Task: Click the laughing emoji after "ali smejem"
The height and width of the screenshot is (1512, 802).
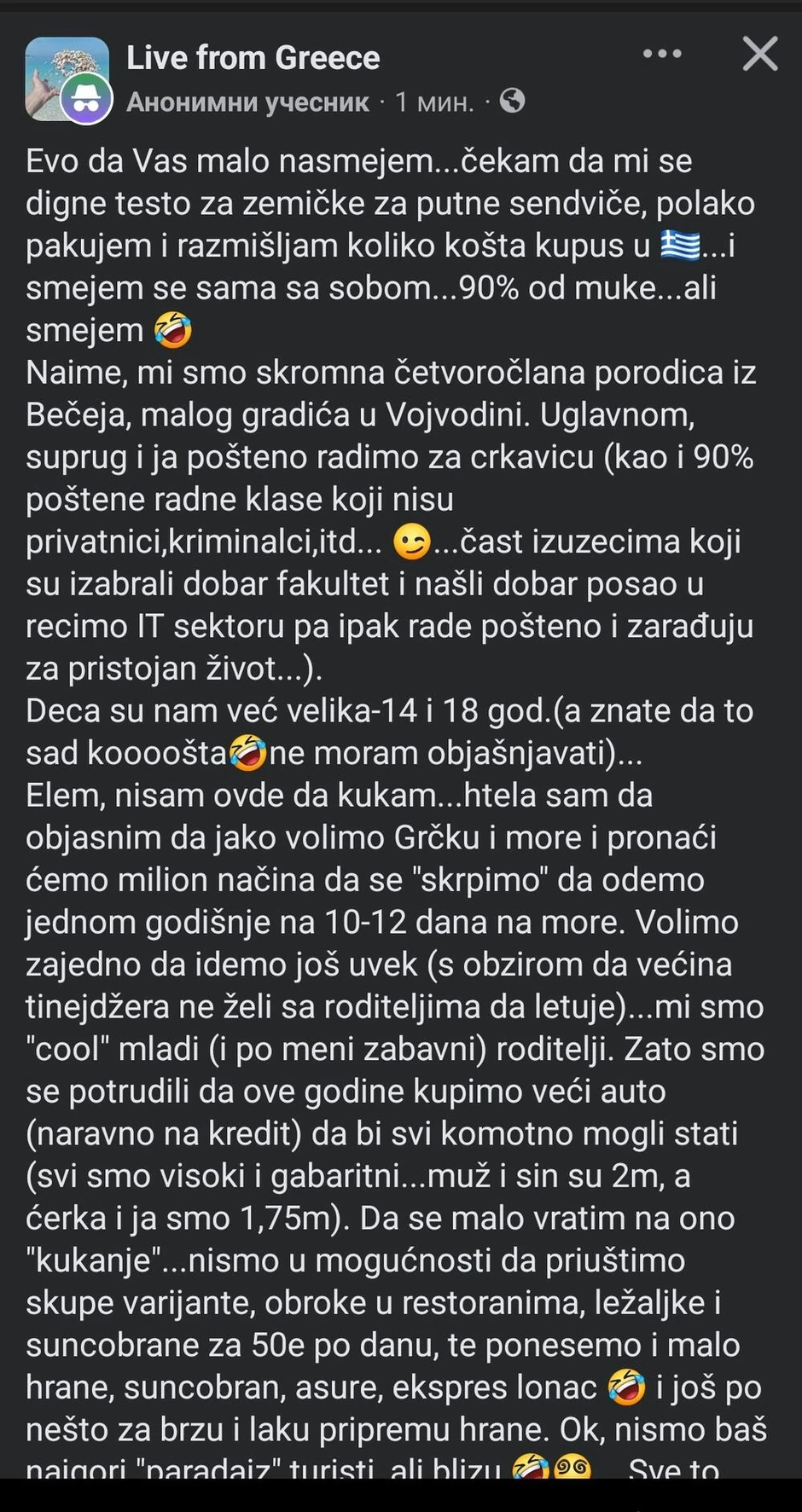Action: [x=173, y=328]
